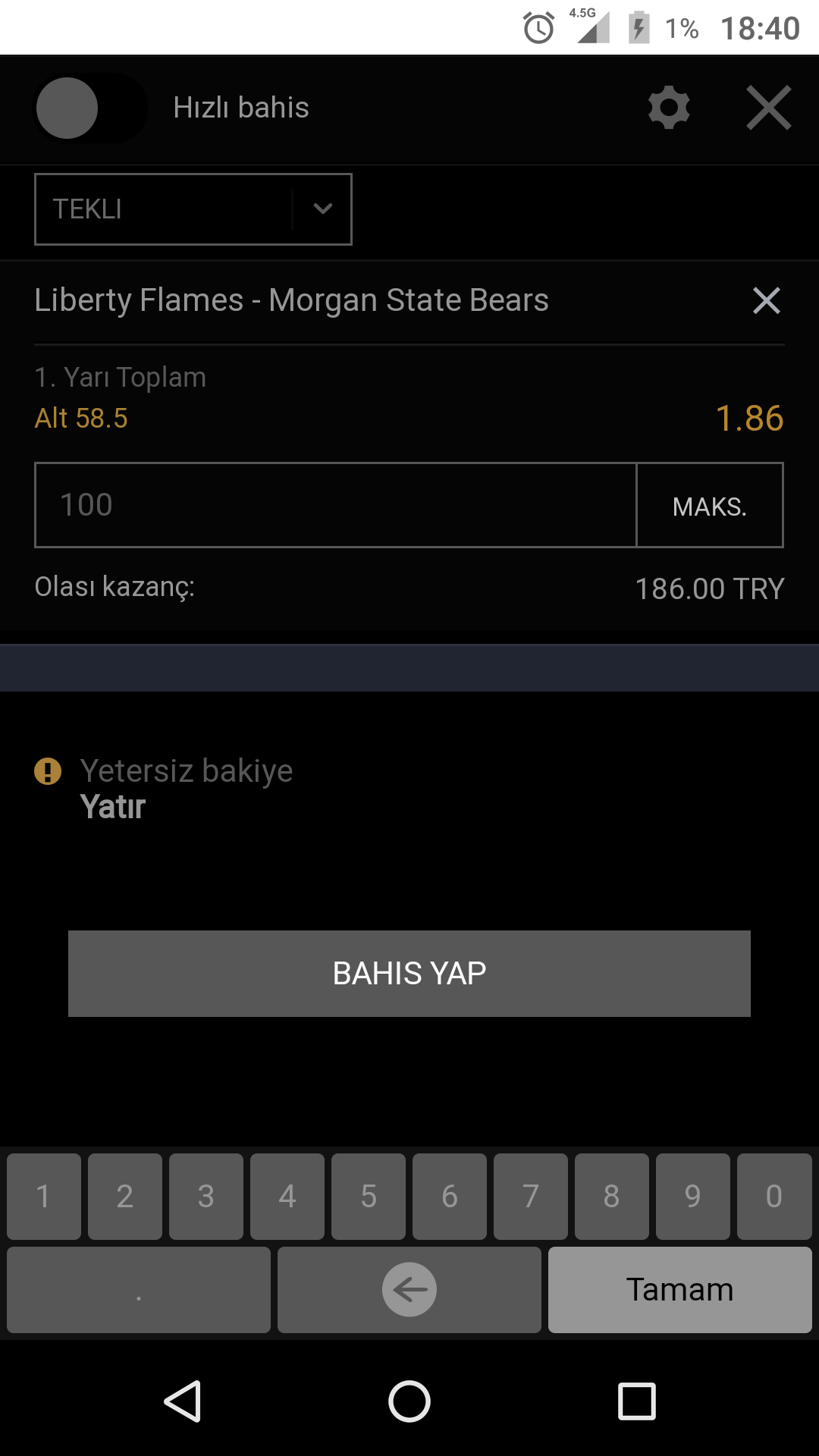819x1456 pixels.
Task: Insert a decimal point with keypad
Action: pos(139,1290)
